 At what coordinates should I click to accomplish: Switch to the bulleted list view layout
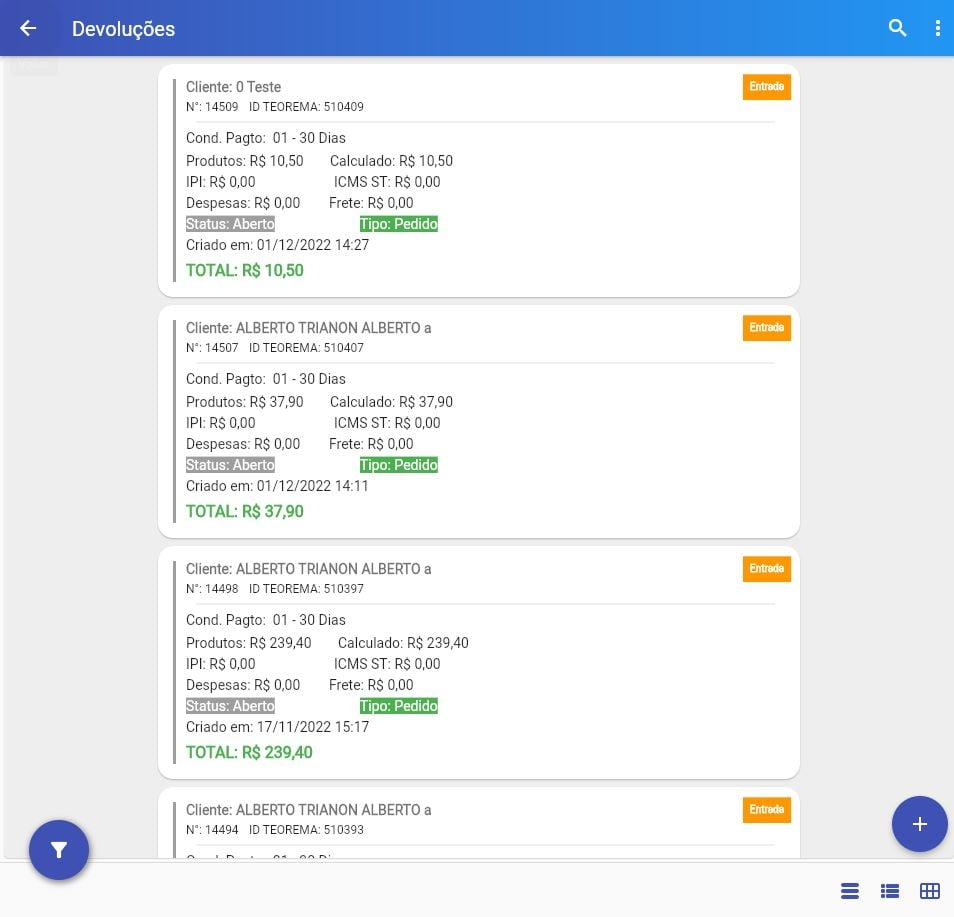coord(890,891)
